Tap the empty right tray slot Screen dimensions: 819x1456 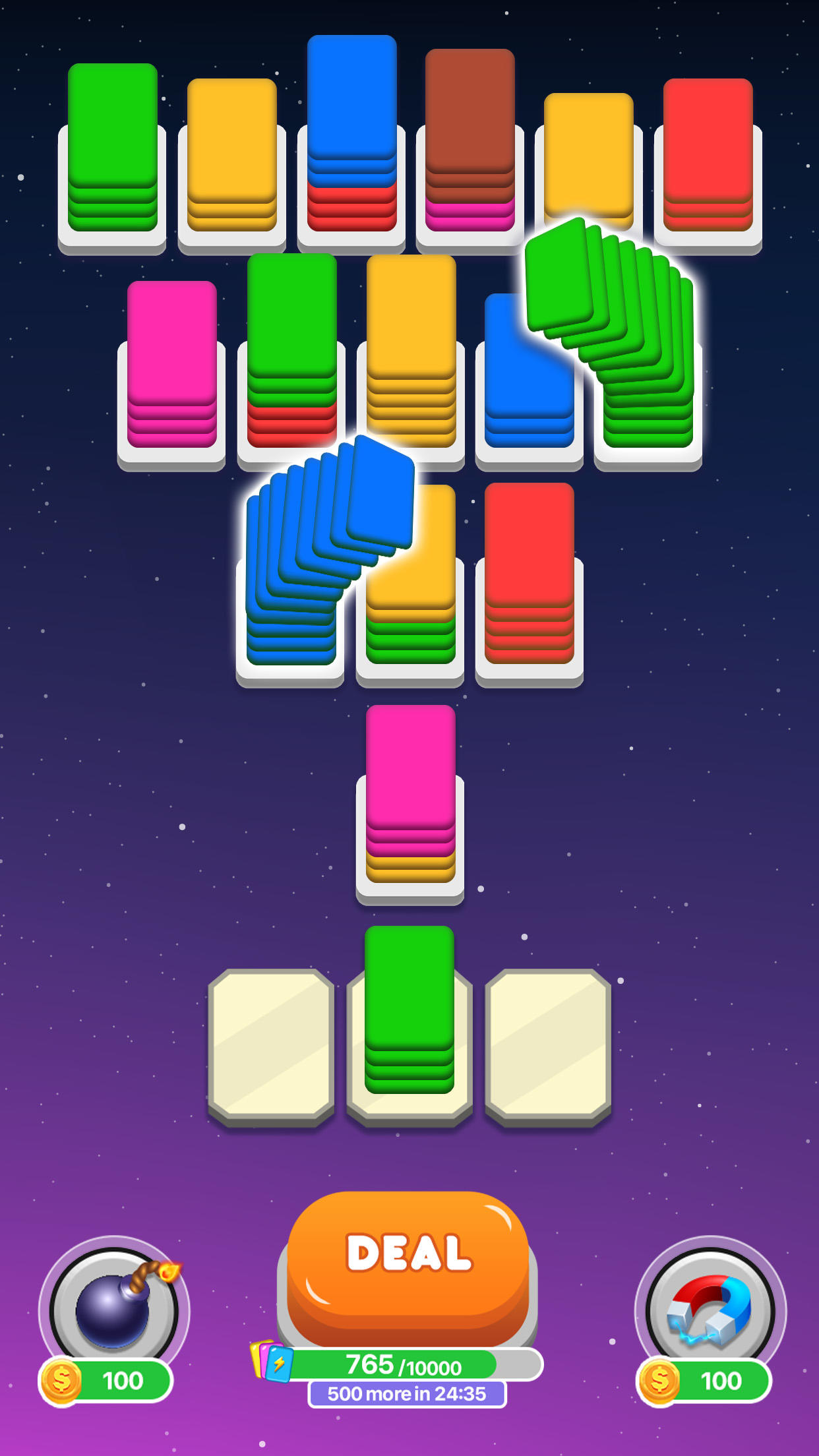[x=548, y=1045]
